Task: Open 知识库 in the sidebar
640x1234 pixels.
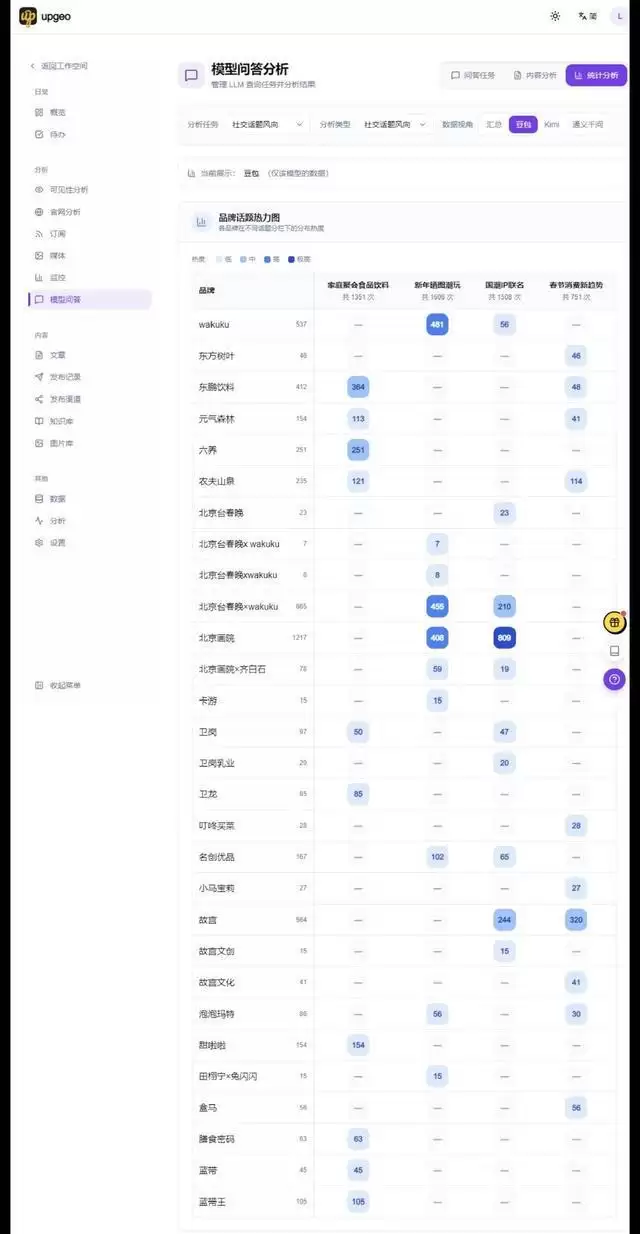Action: pyautogui.click(x=61, y=421)
